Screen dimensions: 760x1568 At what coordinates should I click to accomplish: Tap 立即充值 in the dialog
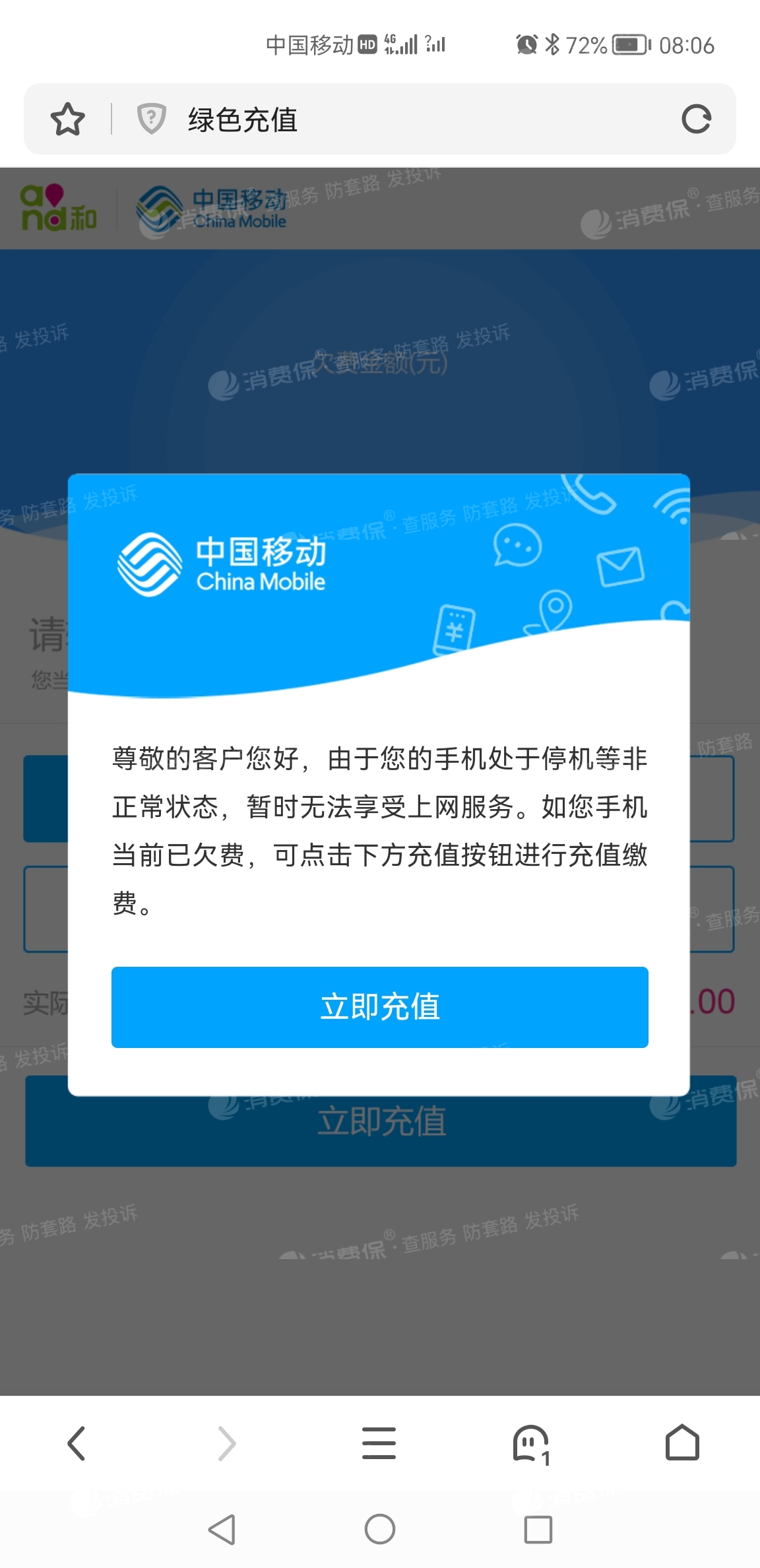(x=379, y=1006)
